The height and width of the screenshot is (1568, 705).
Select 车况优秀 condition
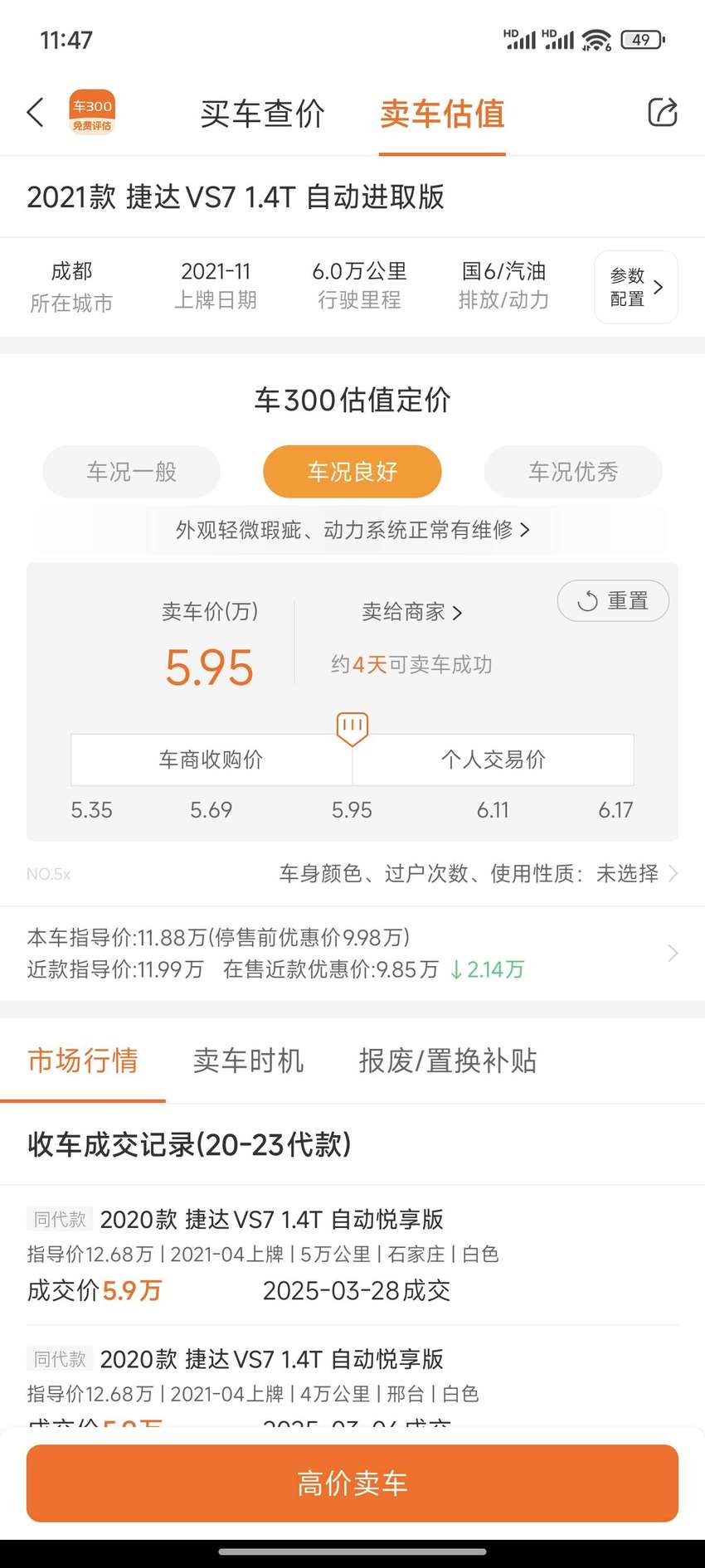point(573,472)
